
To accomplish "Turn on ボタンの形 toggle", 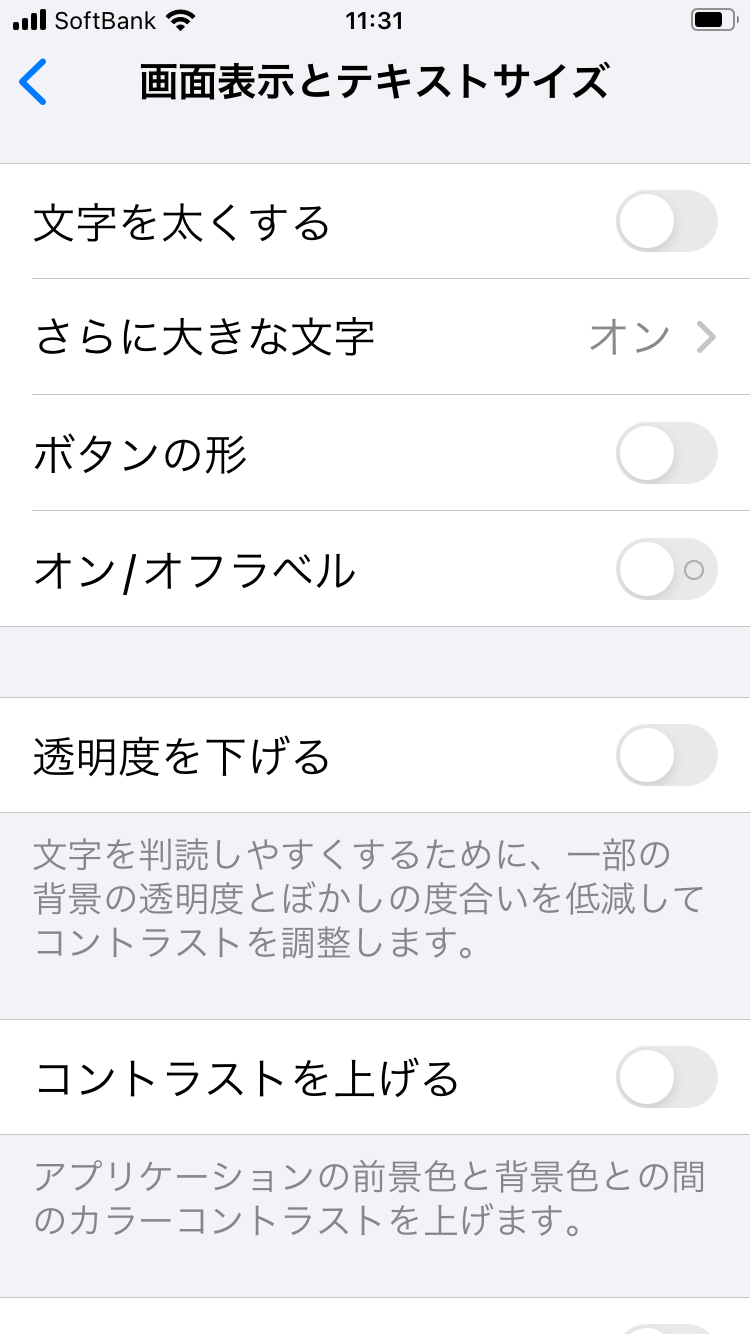I will tap(667, 453).
